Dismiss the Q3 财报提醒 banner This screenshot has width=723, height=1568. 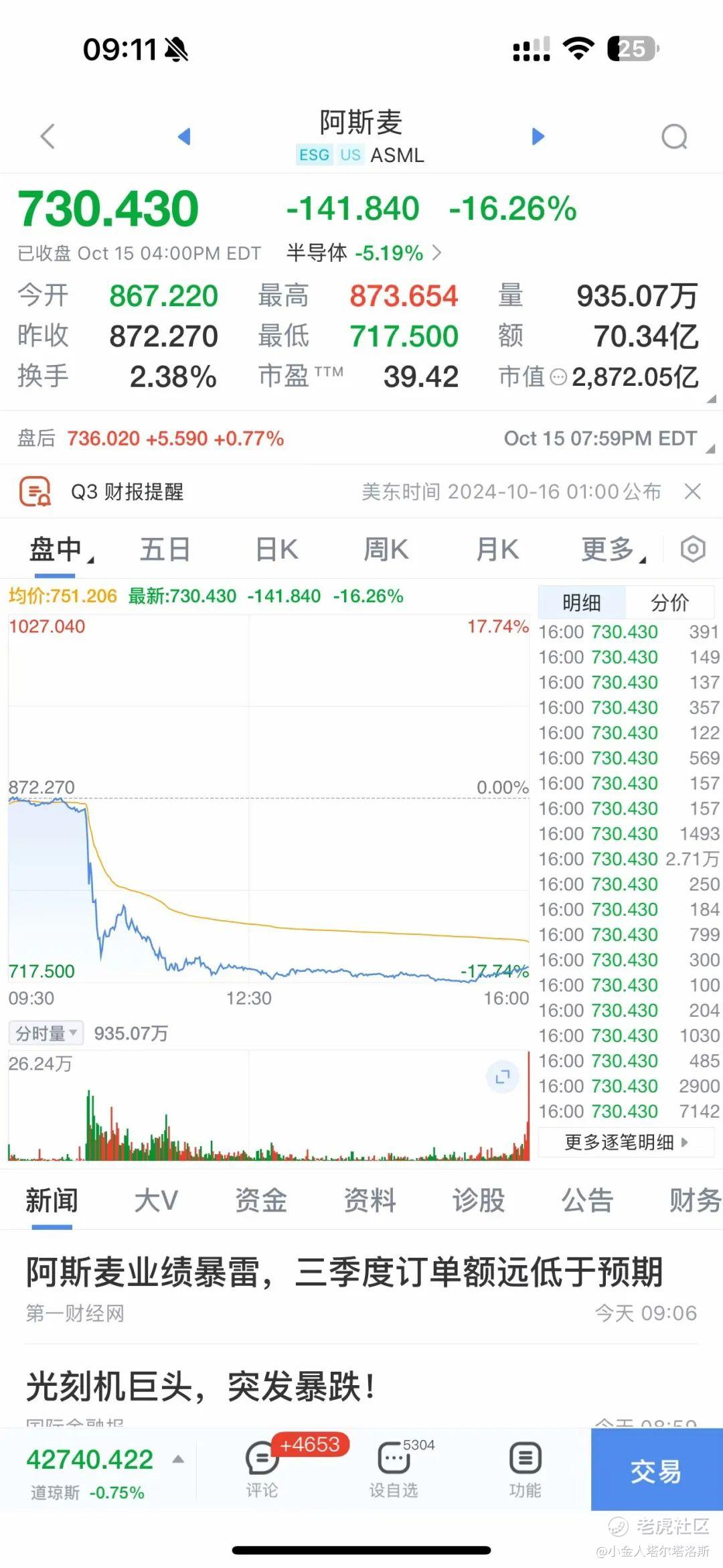[x=693, y=492]
